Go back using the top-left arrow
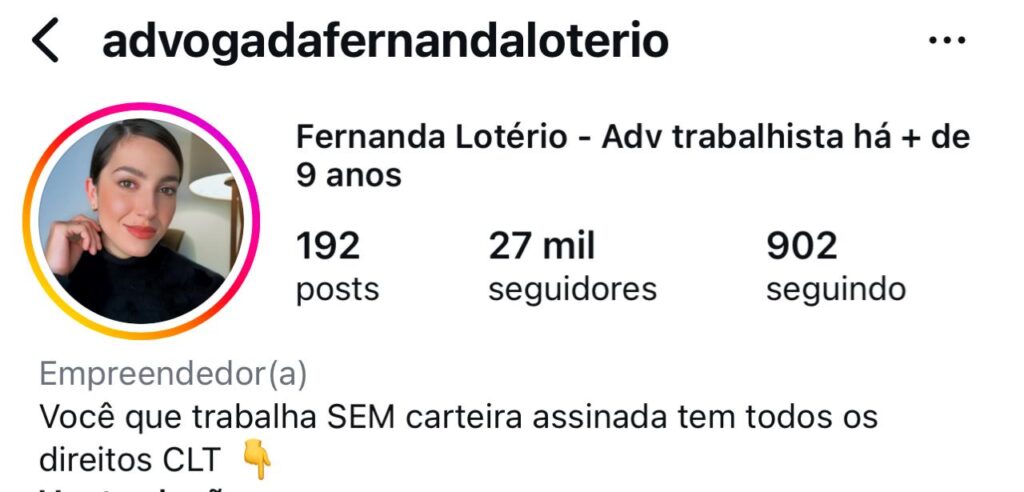The height and width of the screenshot is (492, 1024). (x=46, y=42)
